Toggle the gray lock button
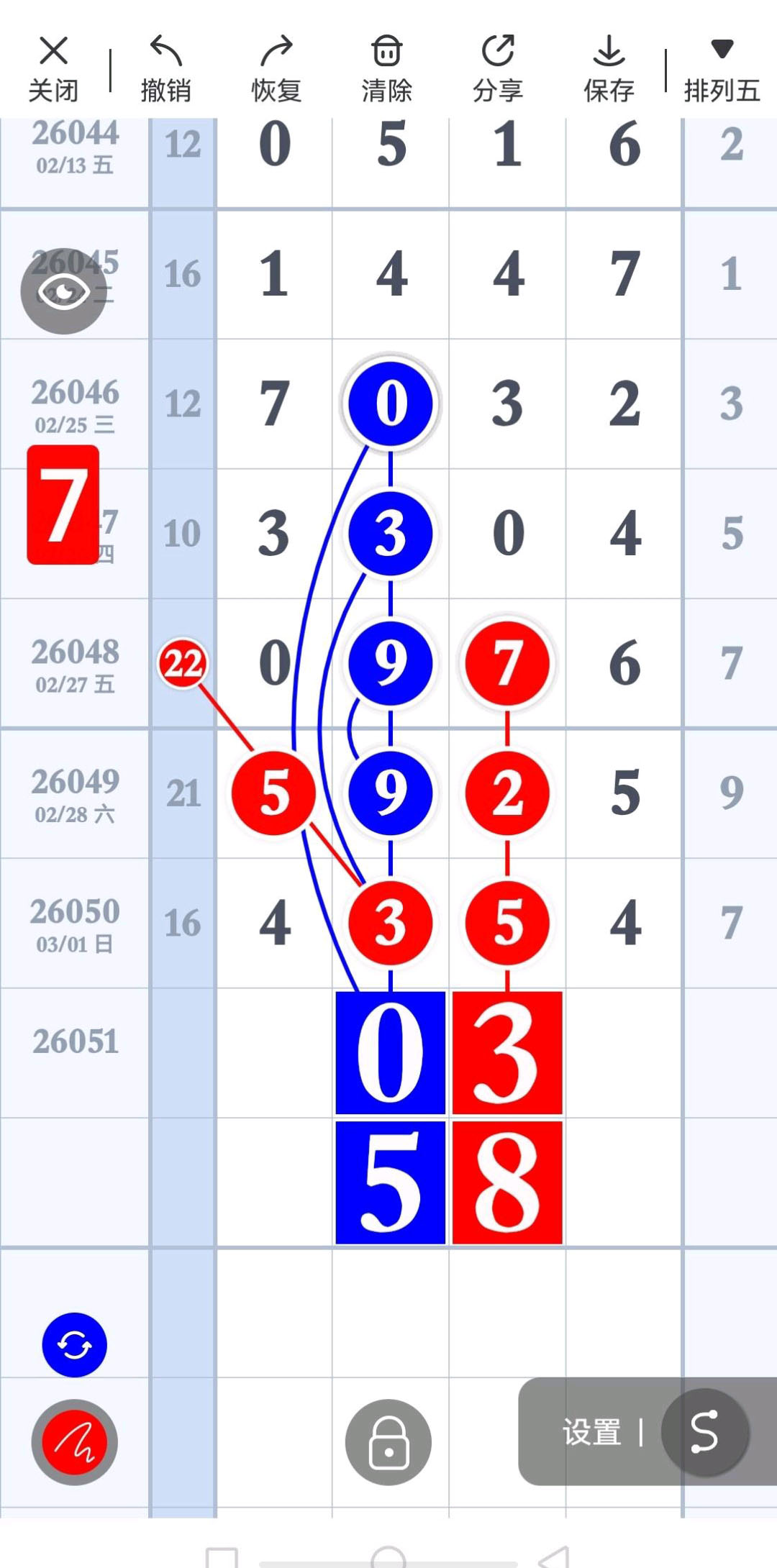The image size is (777, 1568). coord(388,1441)
